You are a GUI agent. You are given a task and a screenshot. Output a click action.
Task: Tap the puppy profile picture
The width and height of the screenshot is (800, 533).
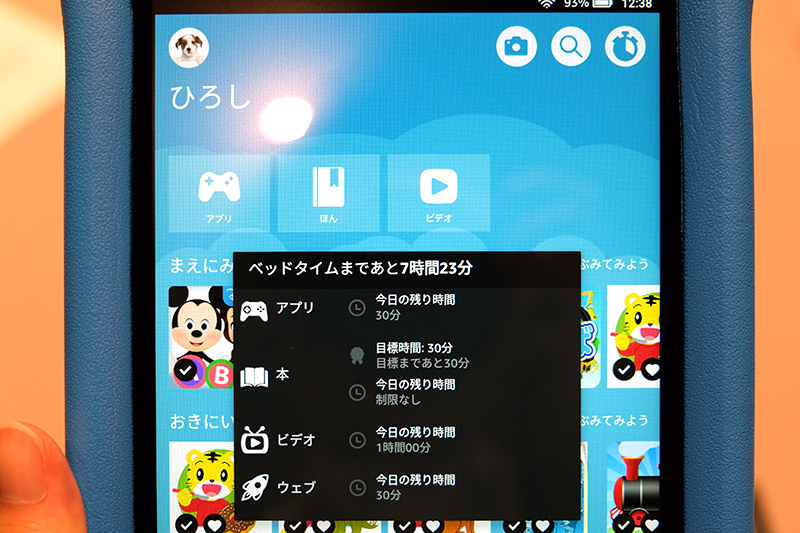click(x=189, y=47)
